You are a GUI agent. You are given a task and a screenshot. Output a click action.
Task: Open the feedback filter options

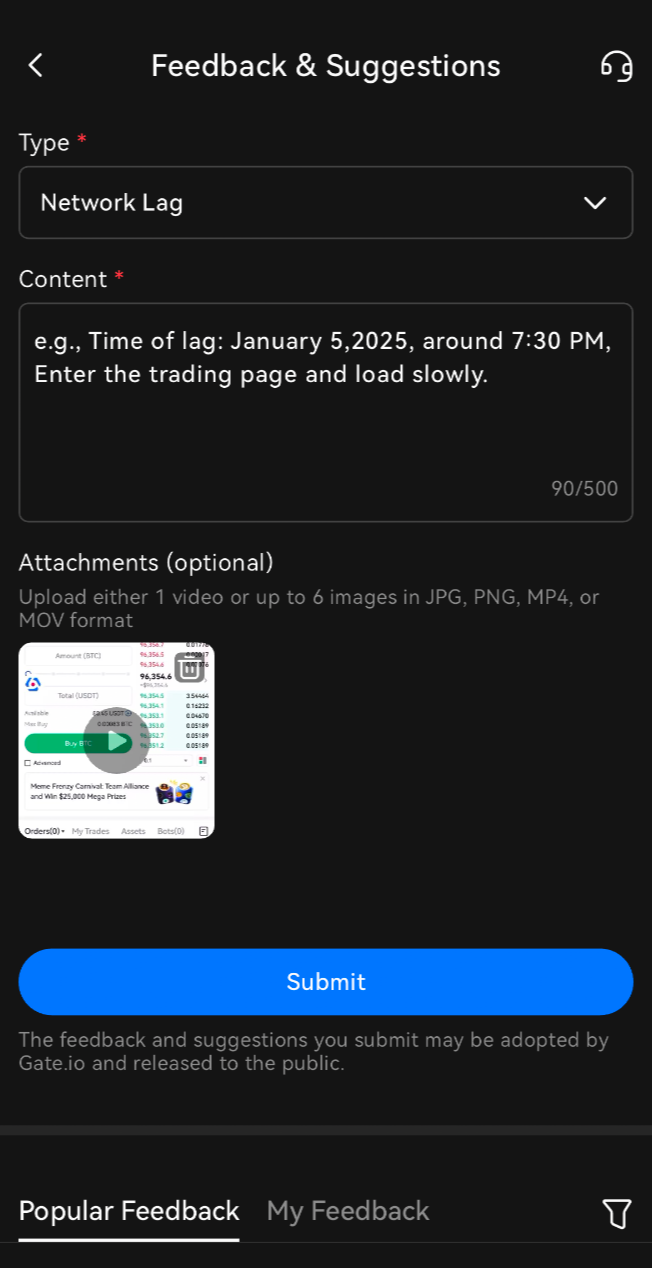click(616, 1213)
